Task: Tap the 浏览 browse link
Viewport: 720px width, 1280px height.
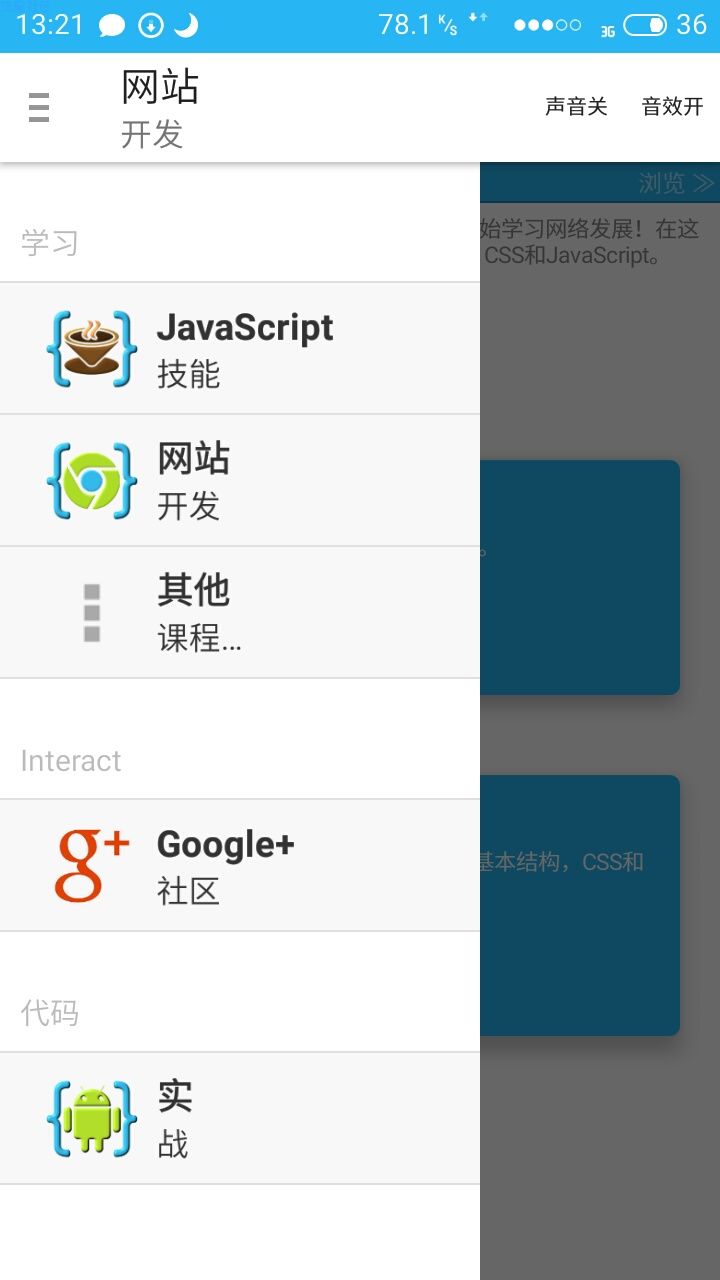Action: pyautogui.click(x=677, y=183)
